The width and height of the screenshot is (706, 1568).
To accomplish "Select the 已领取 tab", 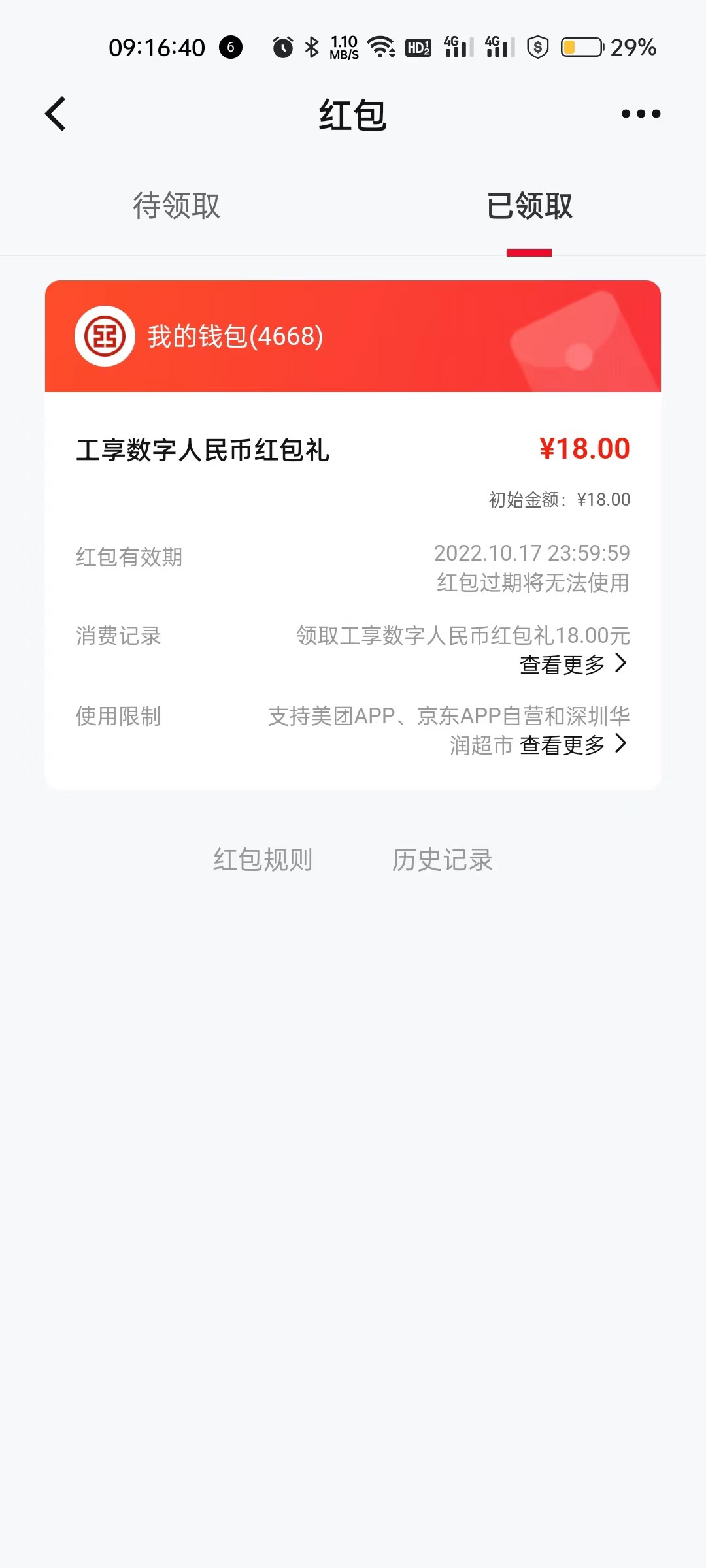I will point(529,206).
